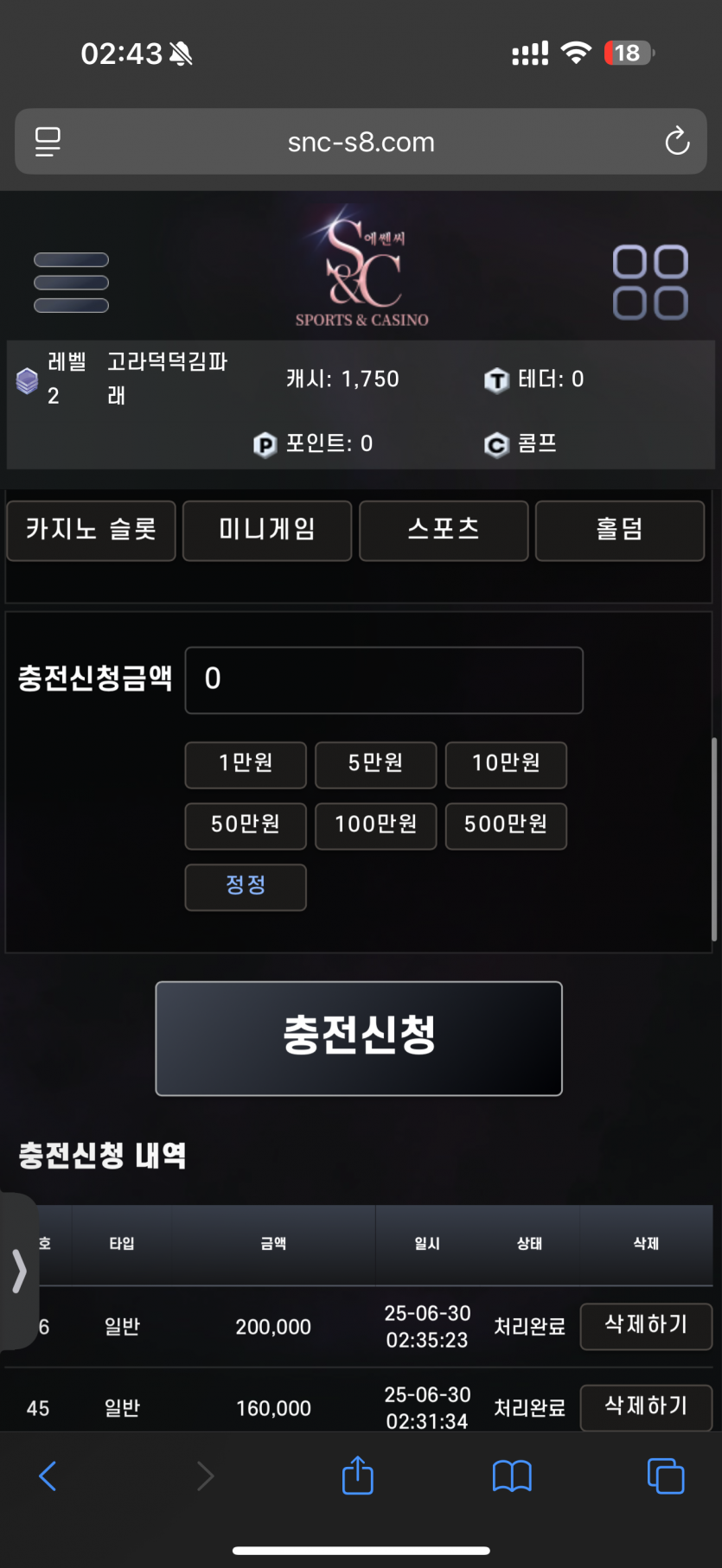Open the hamburger menu
This screenshot has height=1568, width=722.
pyautogui.click(x=71, y=283)
